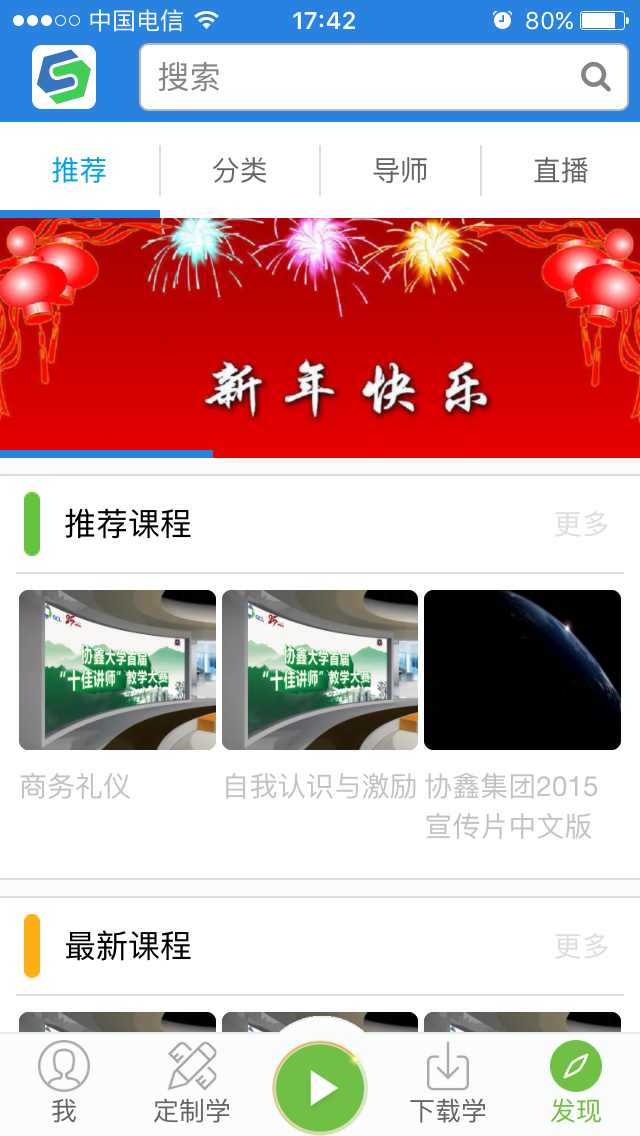Open the 定制学 tab
This screenshot has width=640, height=1136.
coord(192,1083)
